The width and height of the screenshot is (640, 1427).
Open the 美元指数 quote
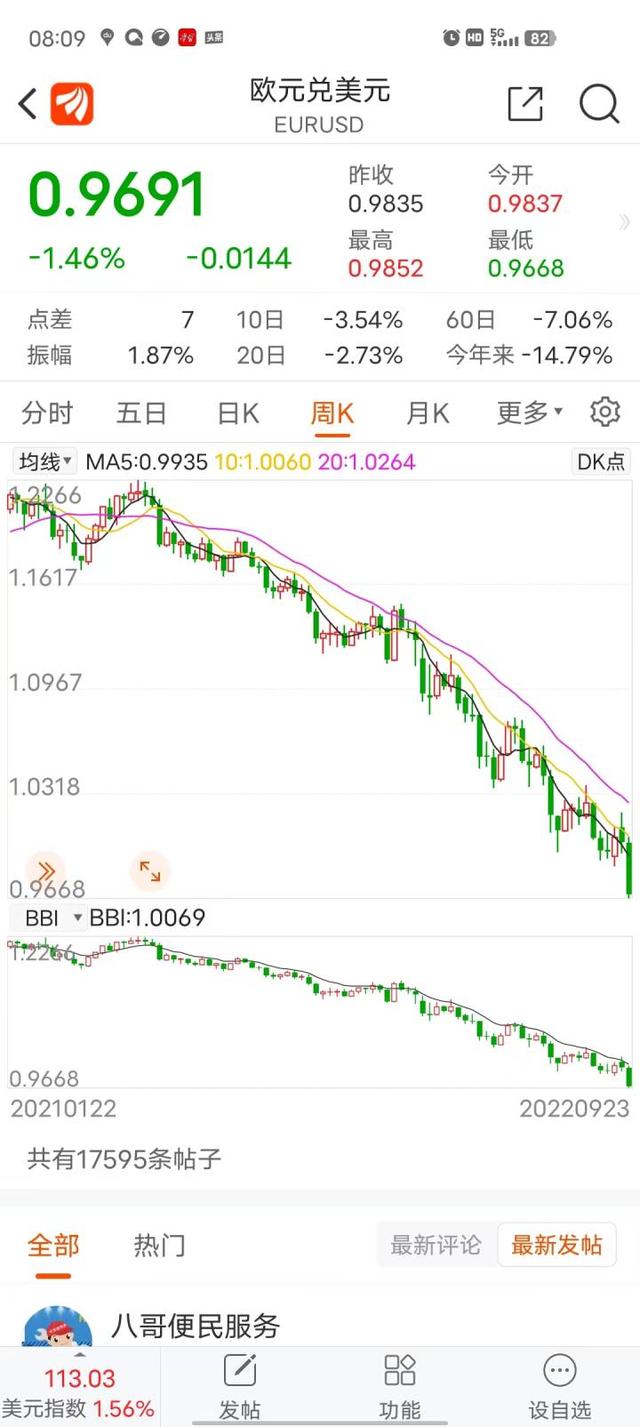(79, 1394)
